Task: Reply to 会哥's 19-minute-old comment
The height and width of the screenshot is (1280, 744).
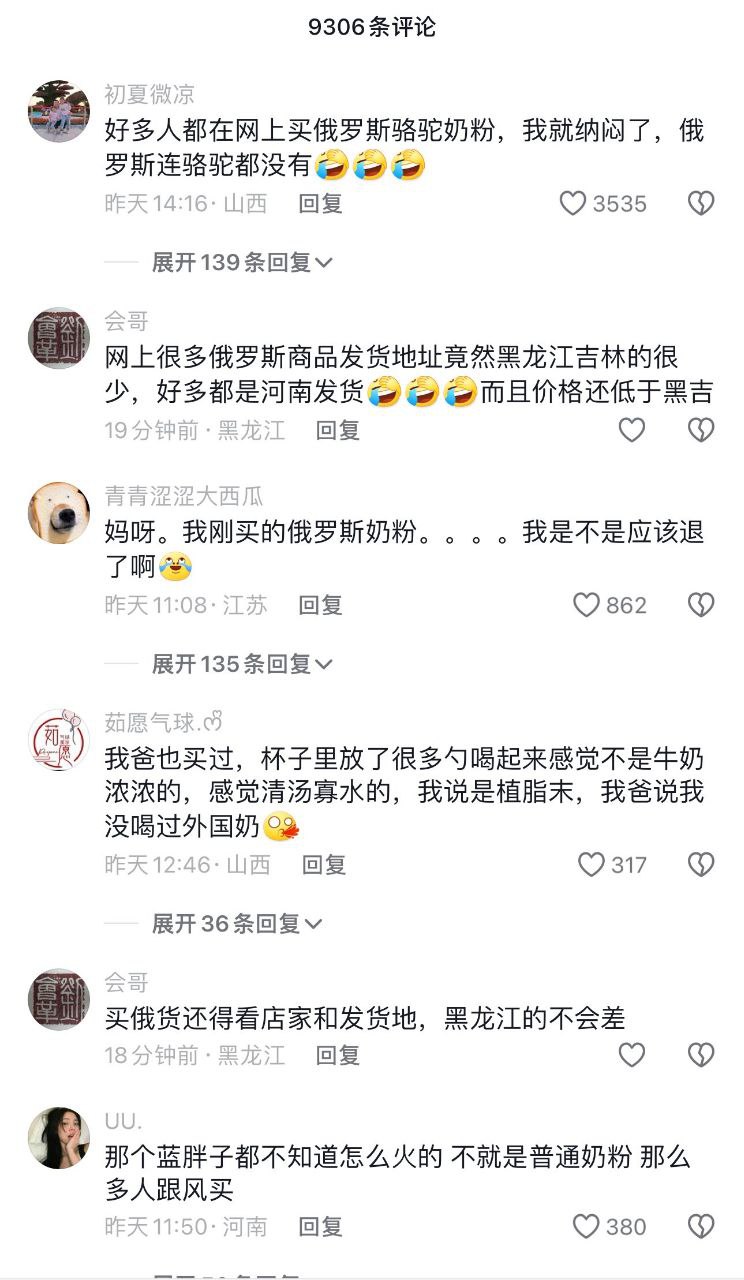Action: 337,431
